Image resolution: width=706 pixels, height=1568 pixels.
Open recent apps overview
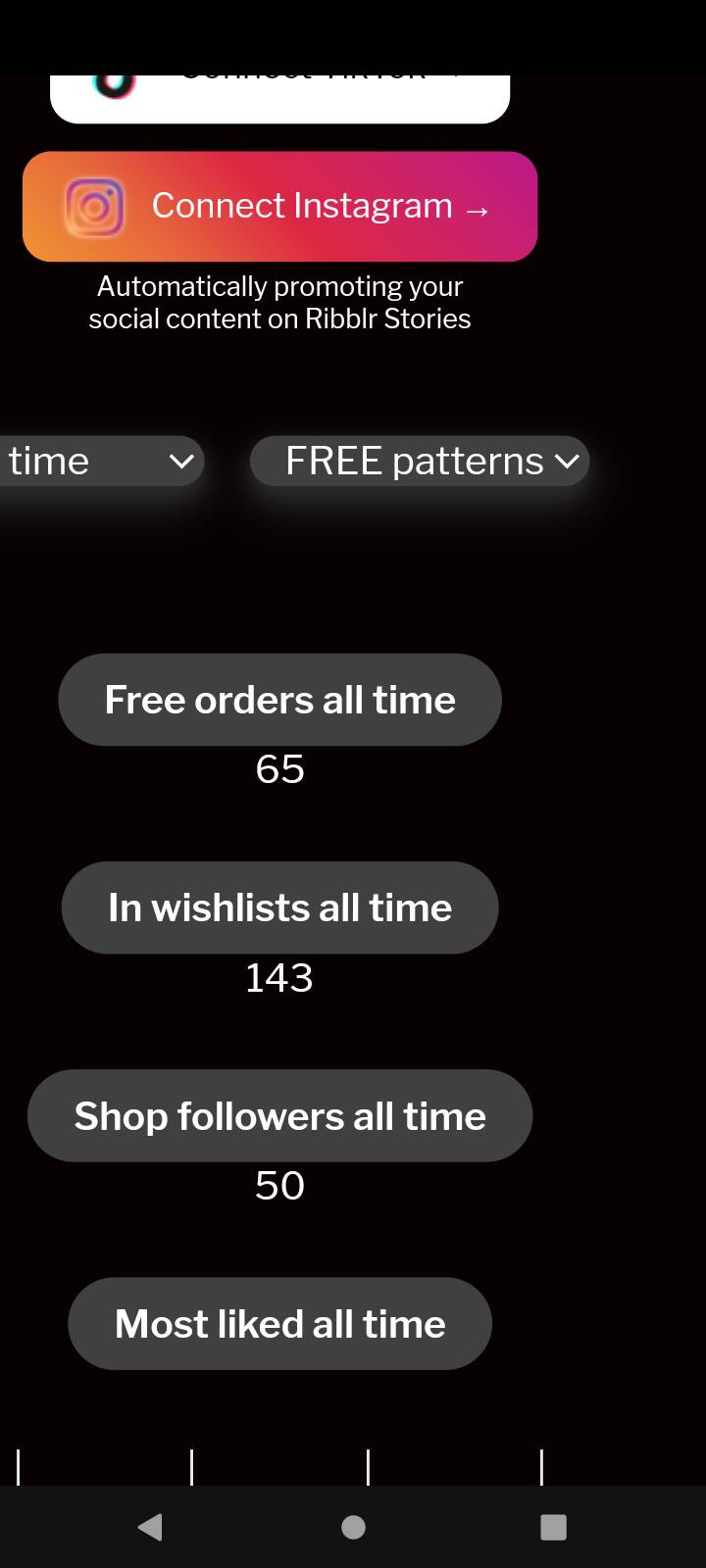[554, 1527]
